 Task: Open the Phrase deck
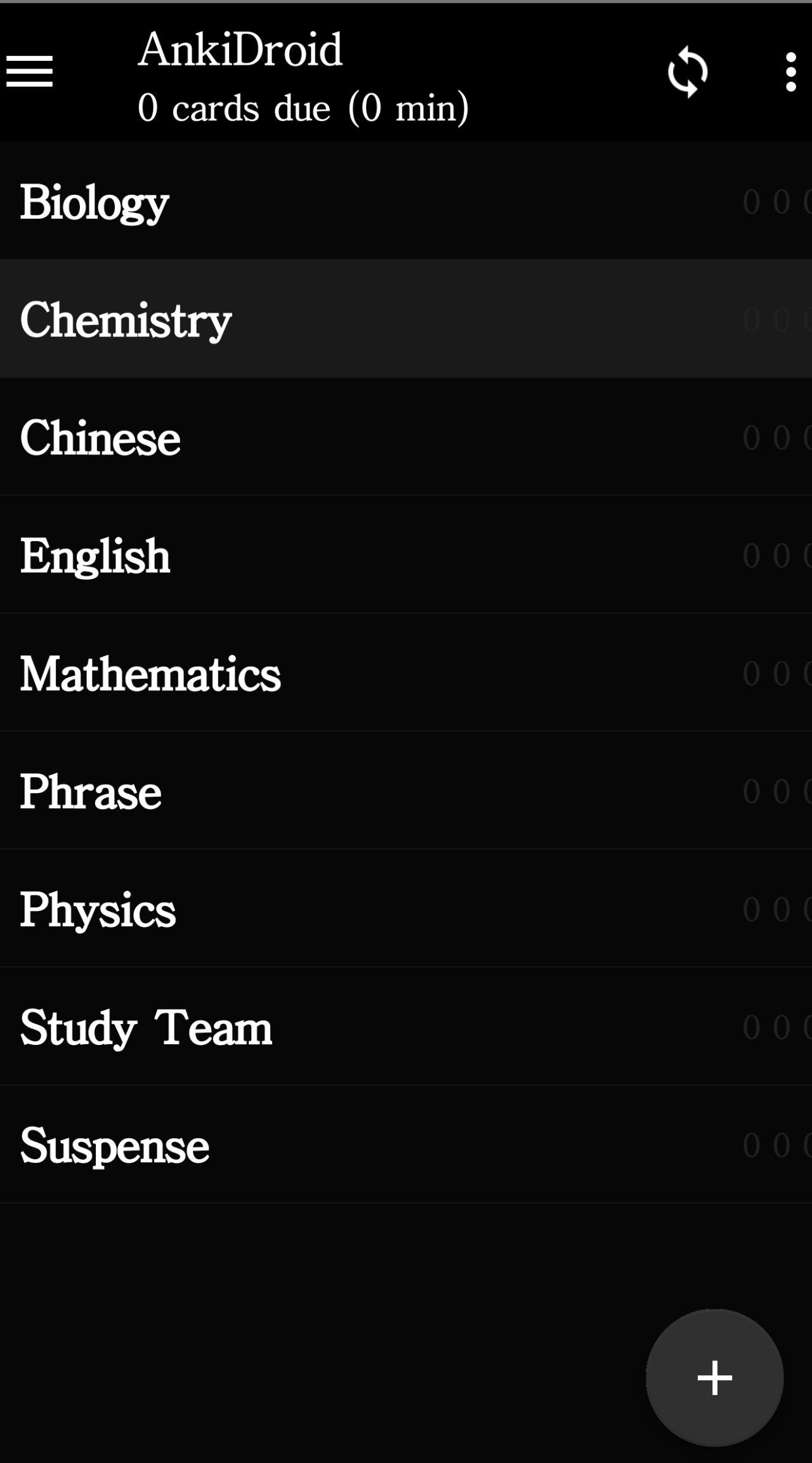(91, 792)
